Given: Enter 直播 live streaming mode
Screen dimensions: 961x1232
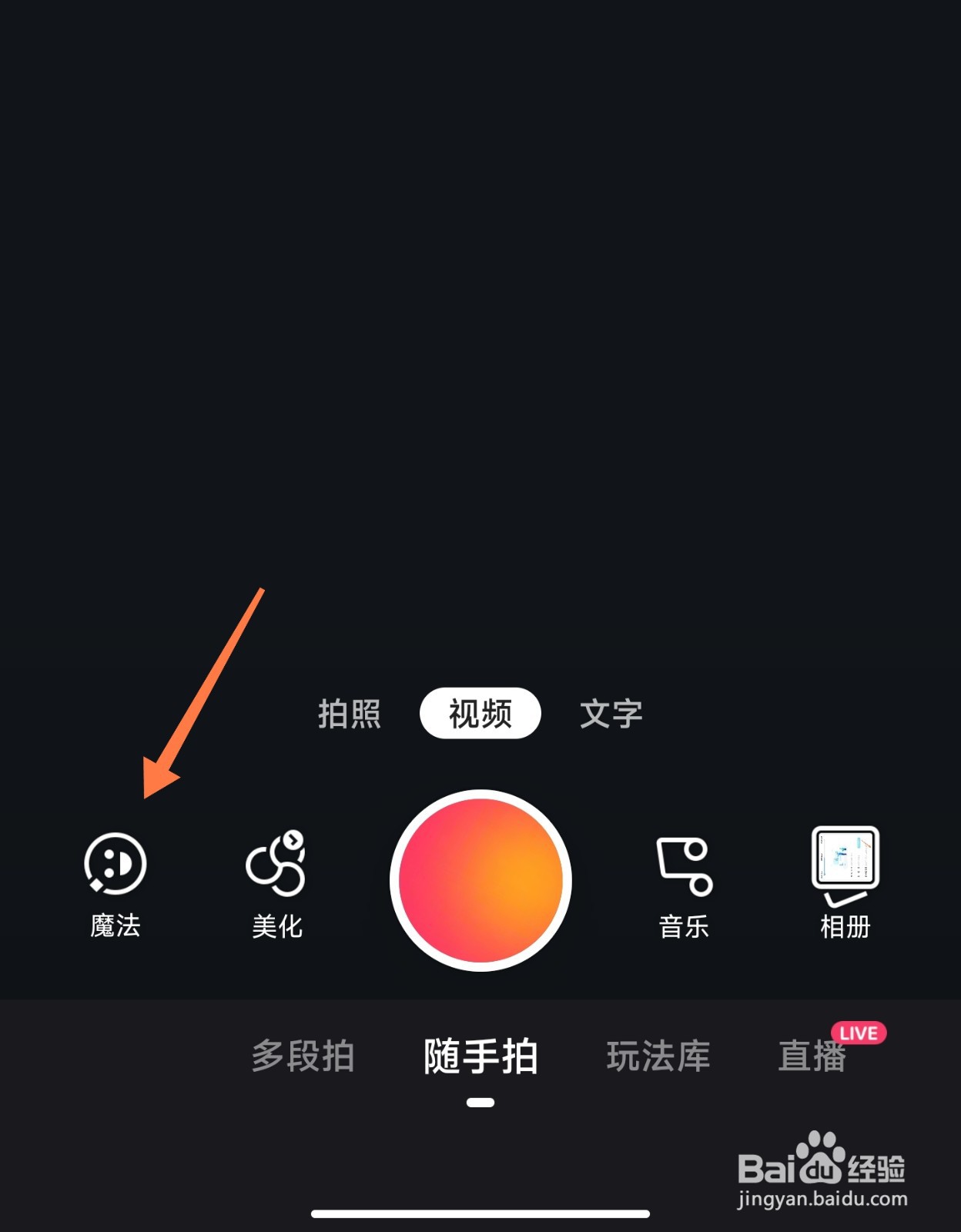Looking at the screenshot, I should pos(814,1057).
